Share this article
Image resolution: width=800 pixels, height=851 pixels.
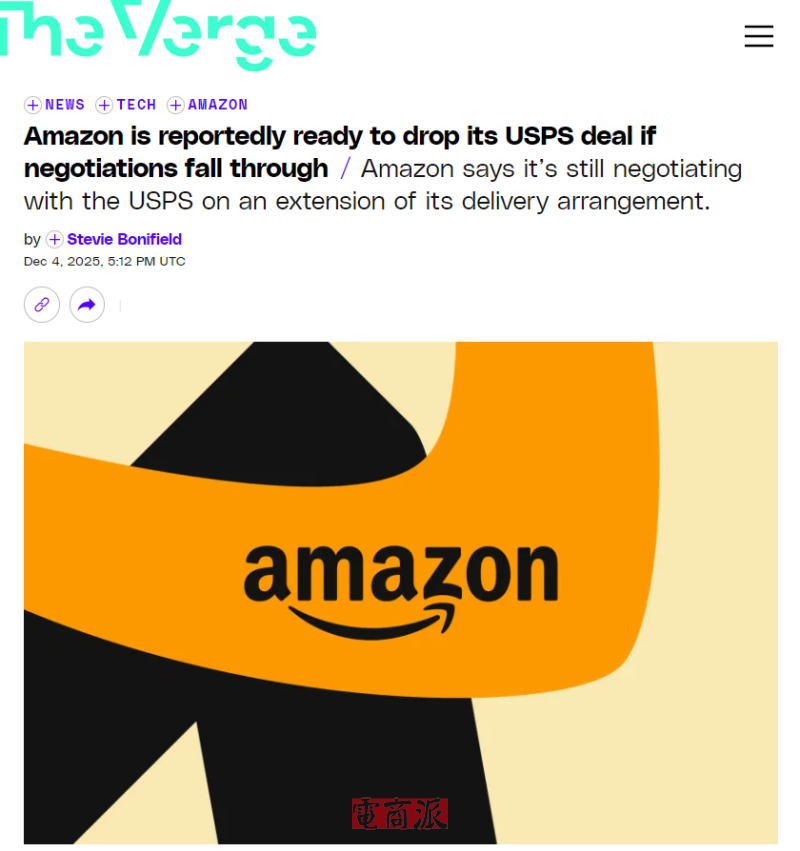(87, 305)
